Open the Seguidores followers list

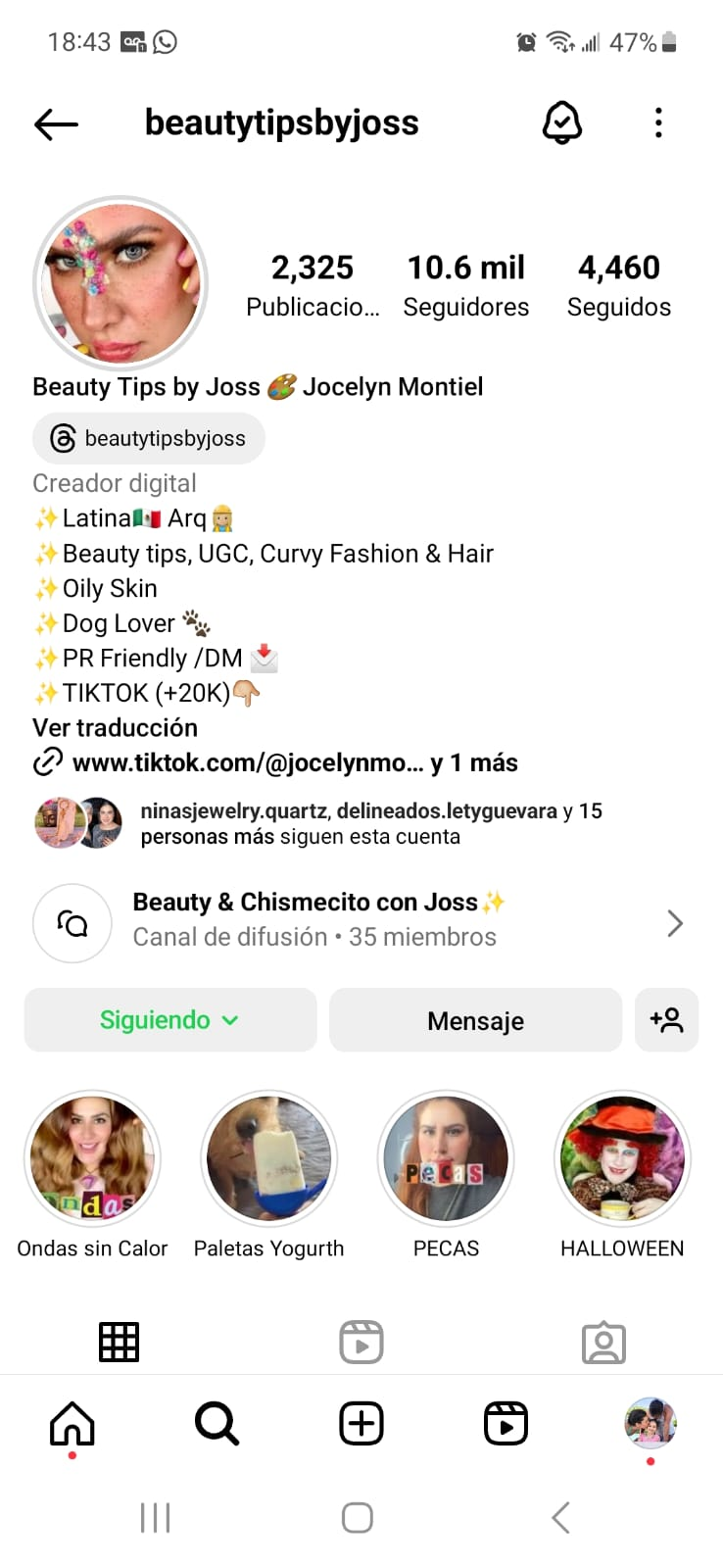coord(466,284)
